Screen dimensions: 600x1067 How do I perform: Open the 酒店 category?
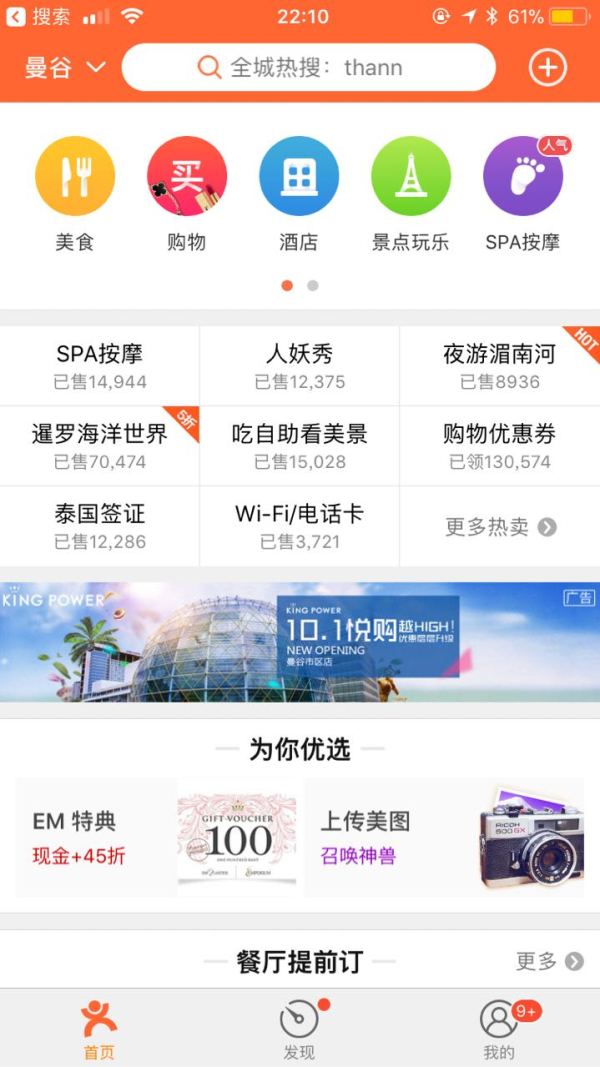(299, 194)
